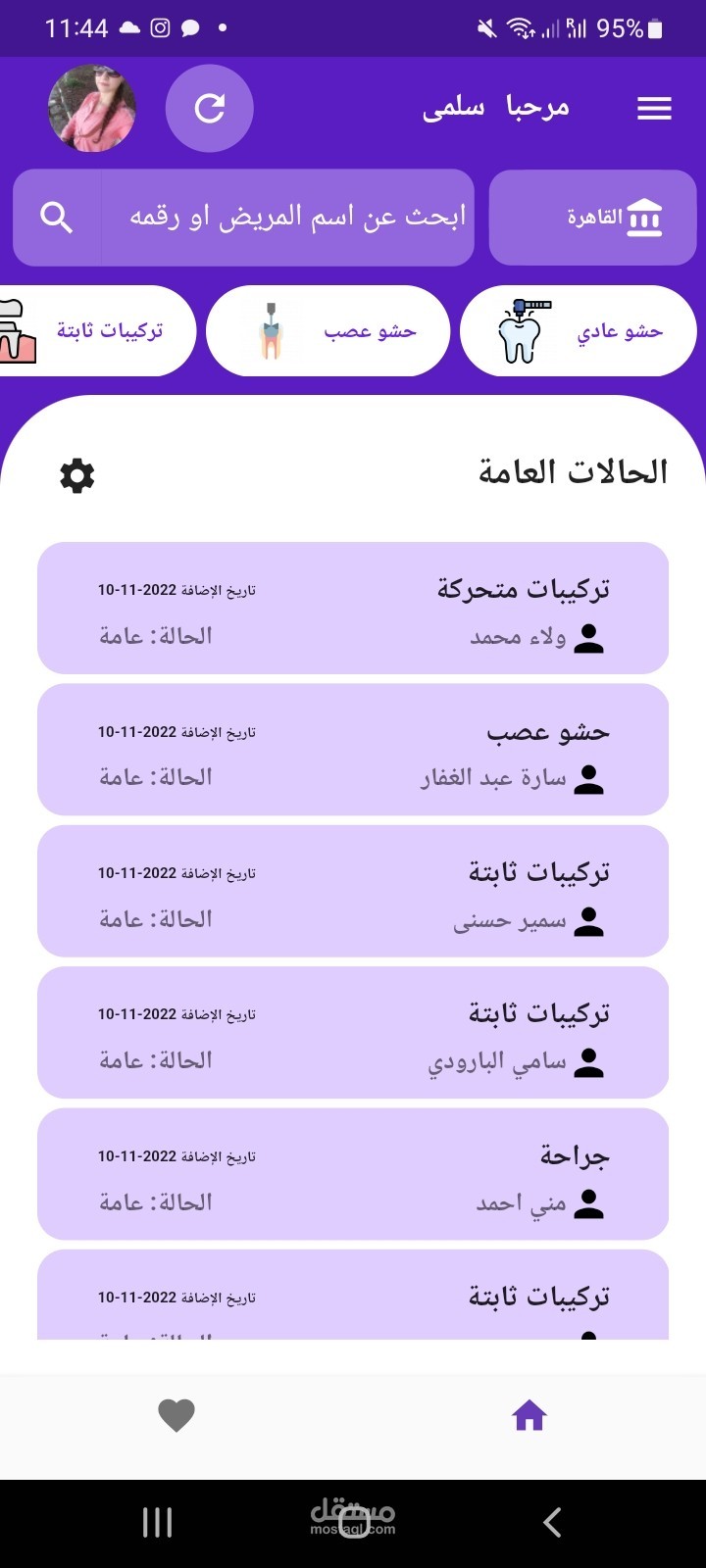Filter by حشو عادي category
Image resolution: width=706 pixels, height=1568 pixels.
click(x=579, y=331)
